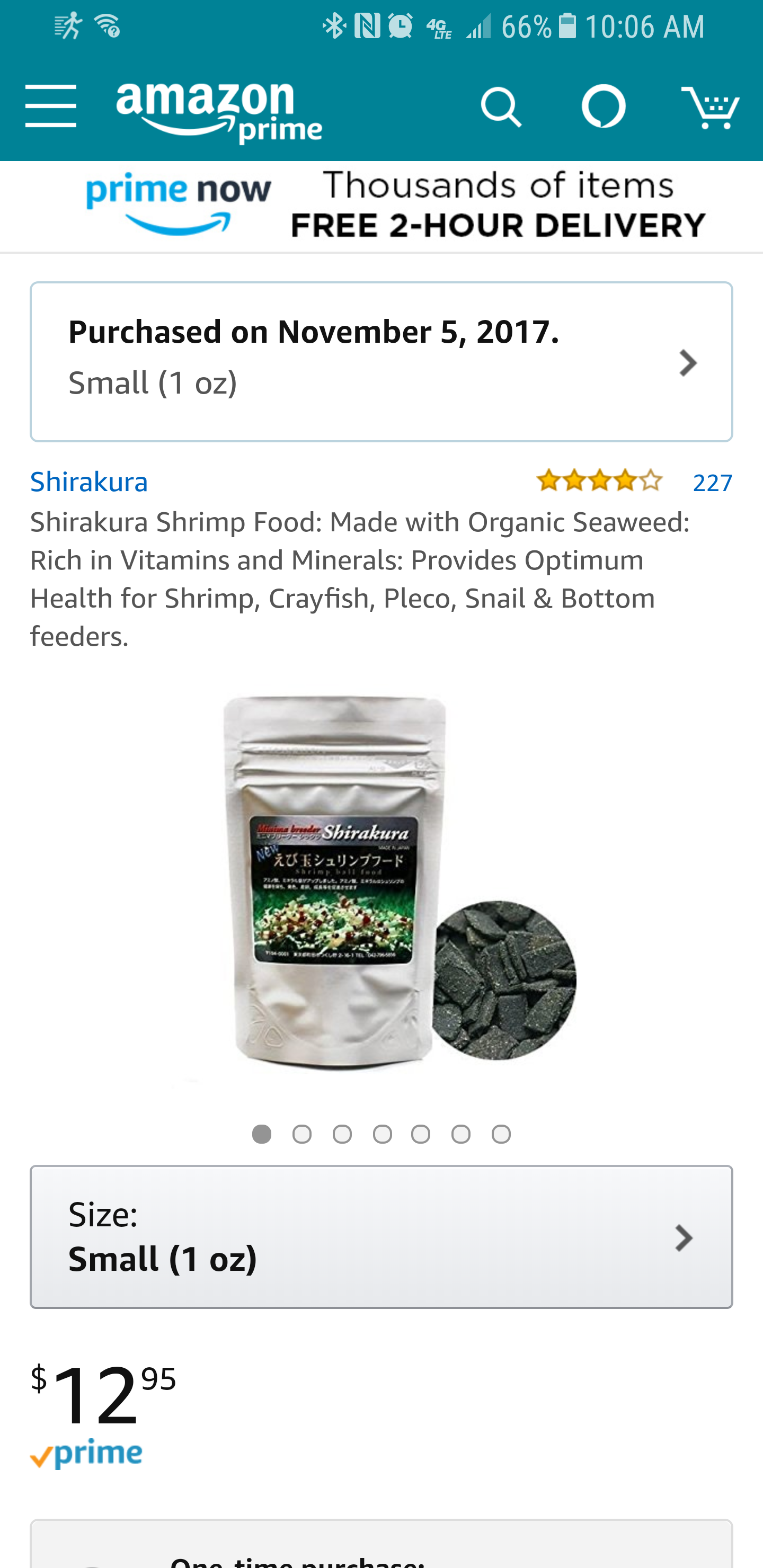Open the shopping cart
Viewport: 763px width, 1568px height.
pos(709,108)
